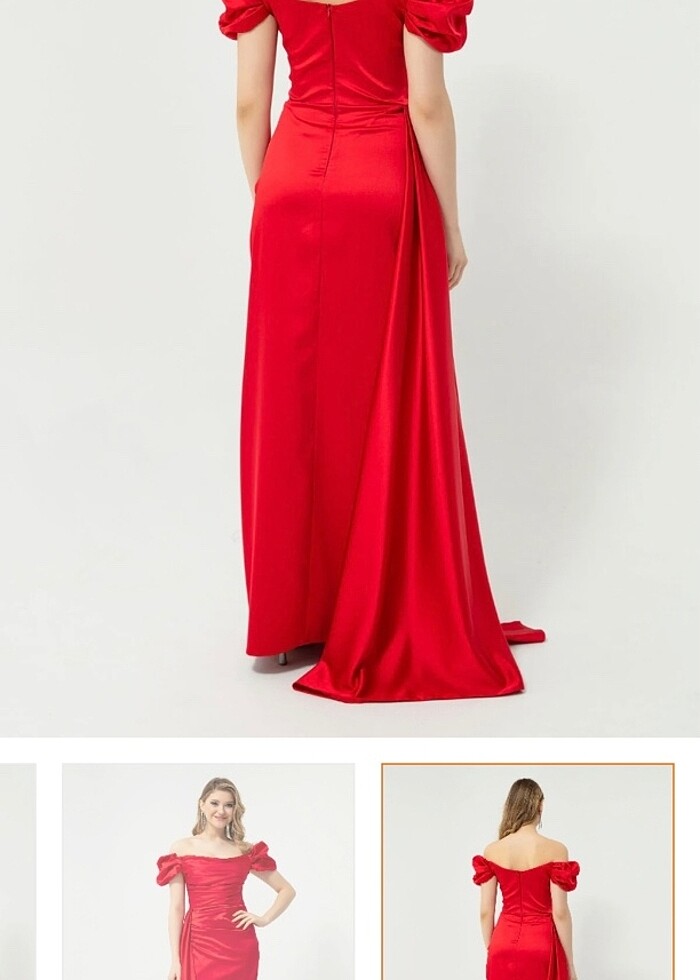Open the partially visible thumbnail at left edge
The image size is (700, 980).
coord(17,872)
